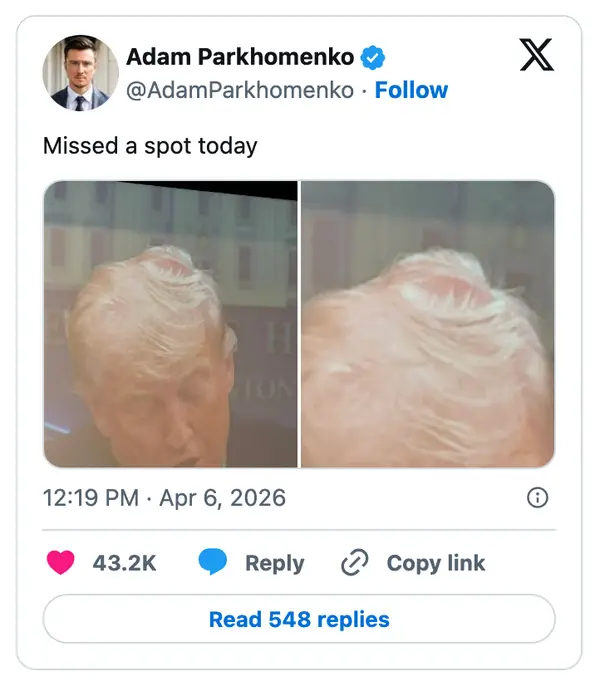Open the 12:19 PM Apr 6 timestamp link

[x=164, y=497]
